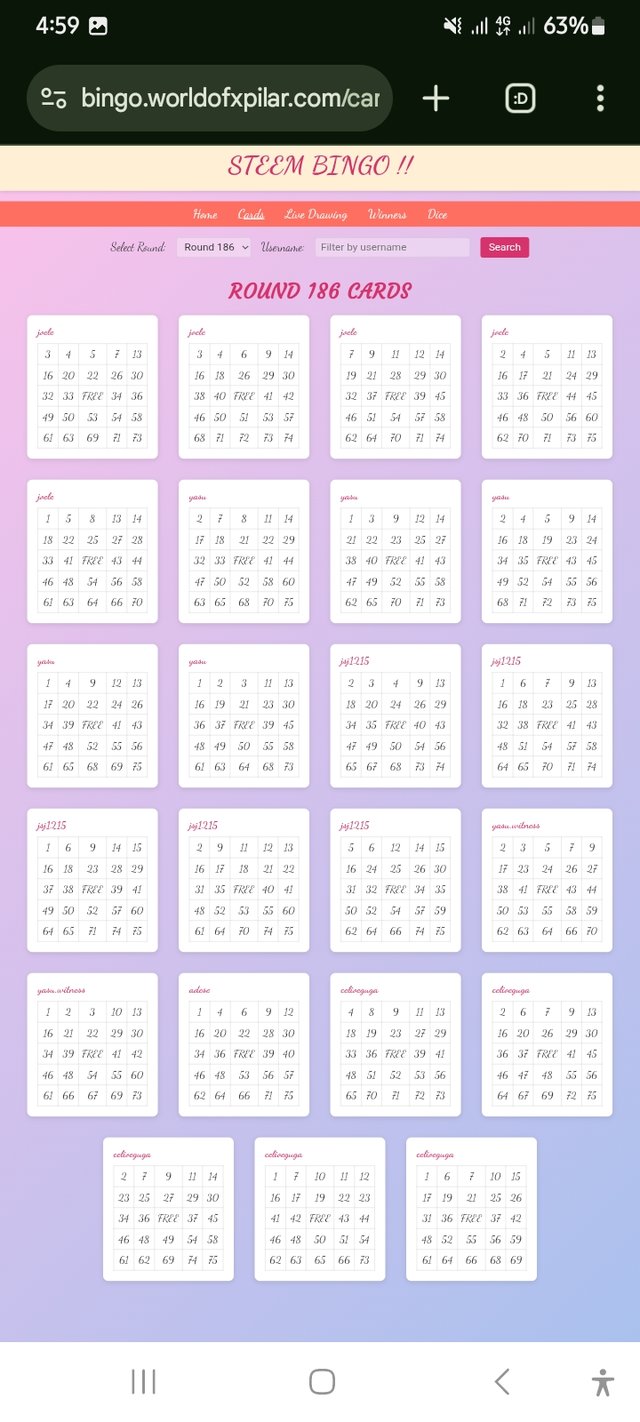Screen dimensions: 640x1422
Task: Open the tab switcher
Action: [520, 98]
